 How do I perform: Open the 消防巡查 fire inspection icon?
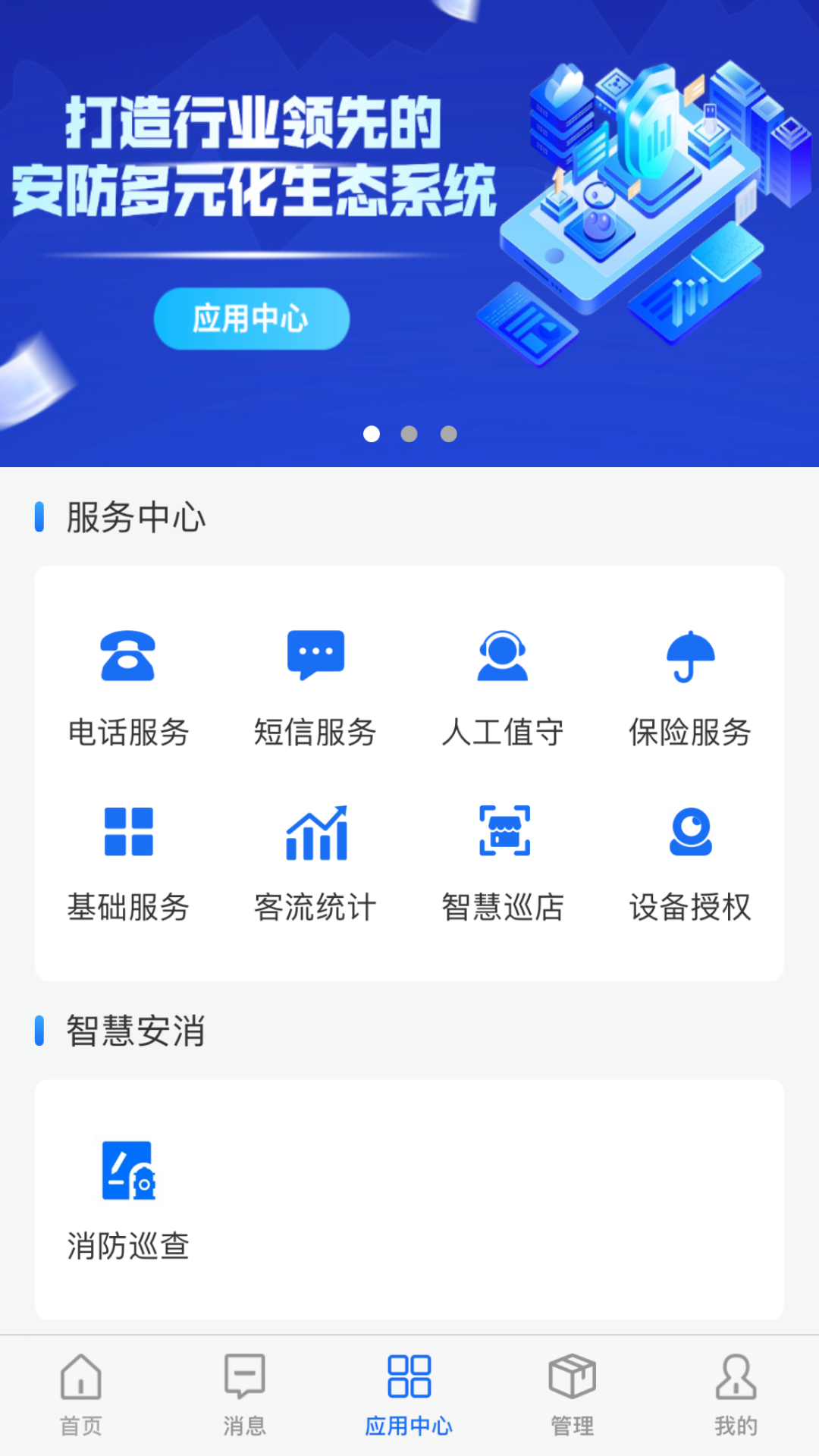(129, 1172)
